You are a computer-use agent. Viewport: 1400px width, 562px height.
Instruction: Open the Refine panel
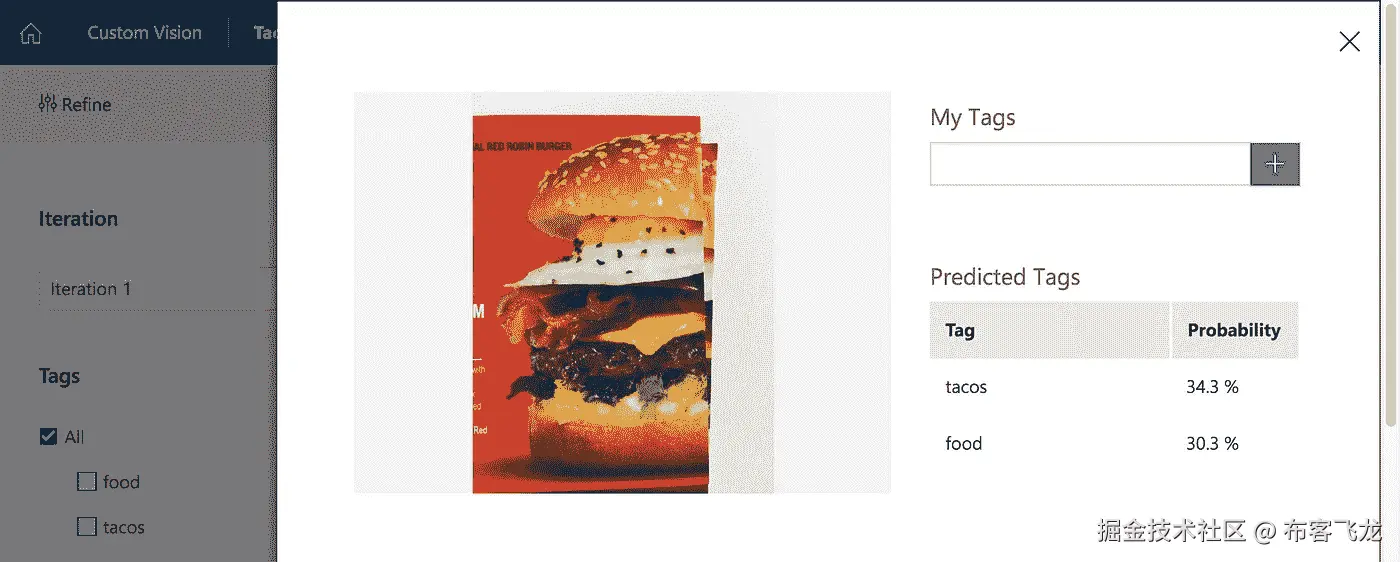point(75,104)
